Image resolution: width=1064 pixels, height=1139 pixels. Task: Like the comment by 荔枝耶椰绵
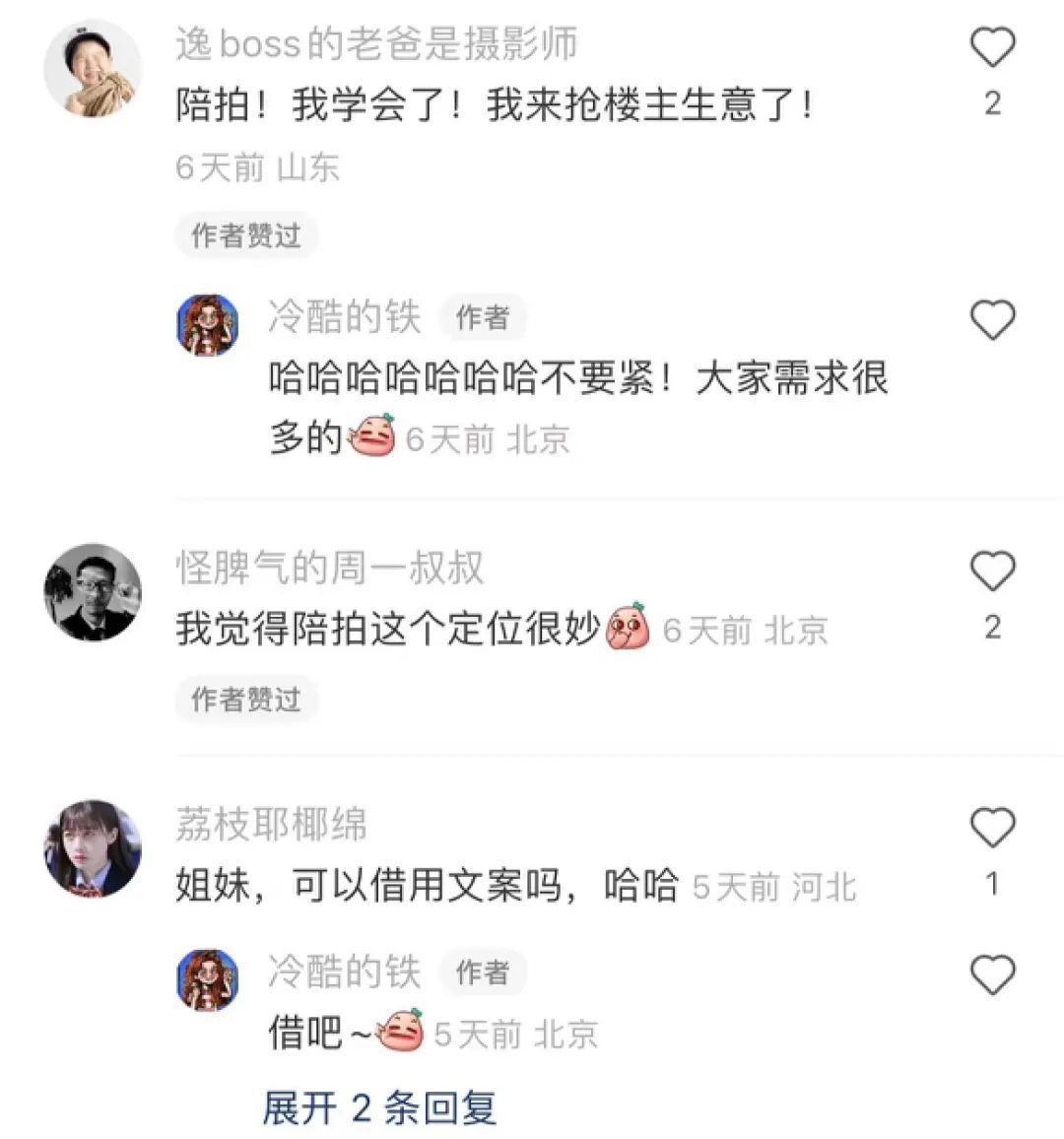tap(992, 829)
